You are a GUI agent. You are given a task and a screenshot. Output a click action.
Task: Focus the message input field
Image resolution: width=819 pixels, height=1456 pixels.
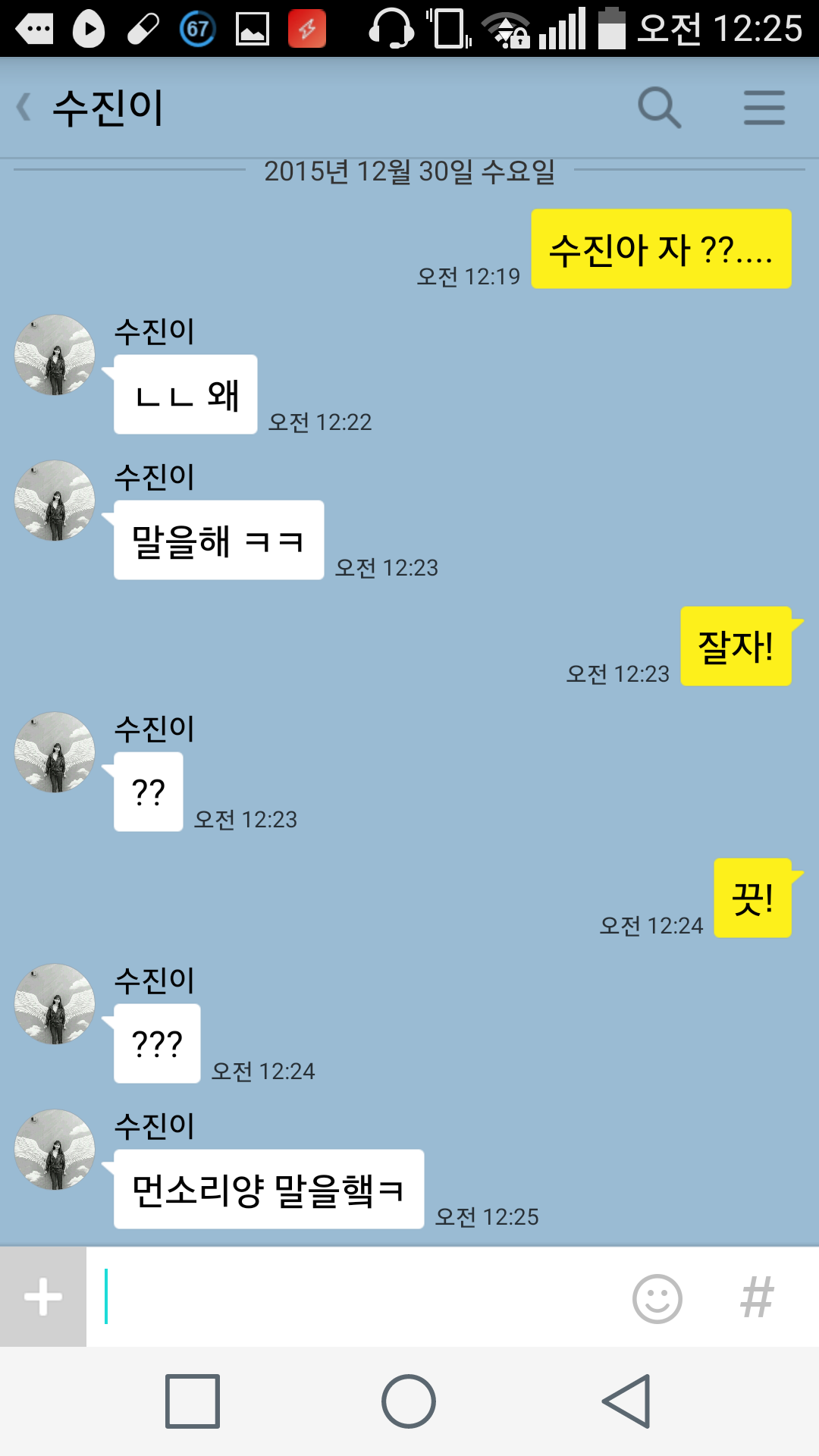click(x=356, y=1297)
